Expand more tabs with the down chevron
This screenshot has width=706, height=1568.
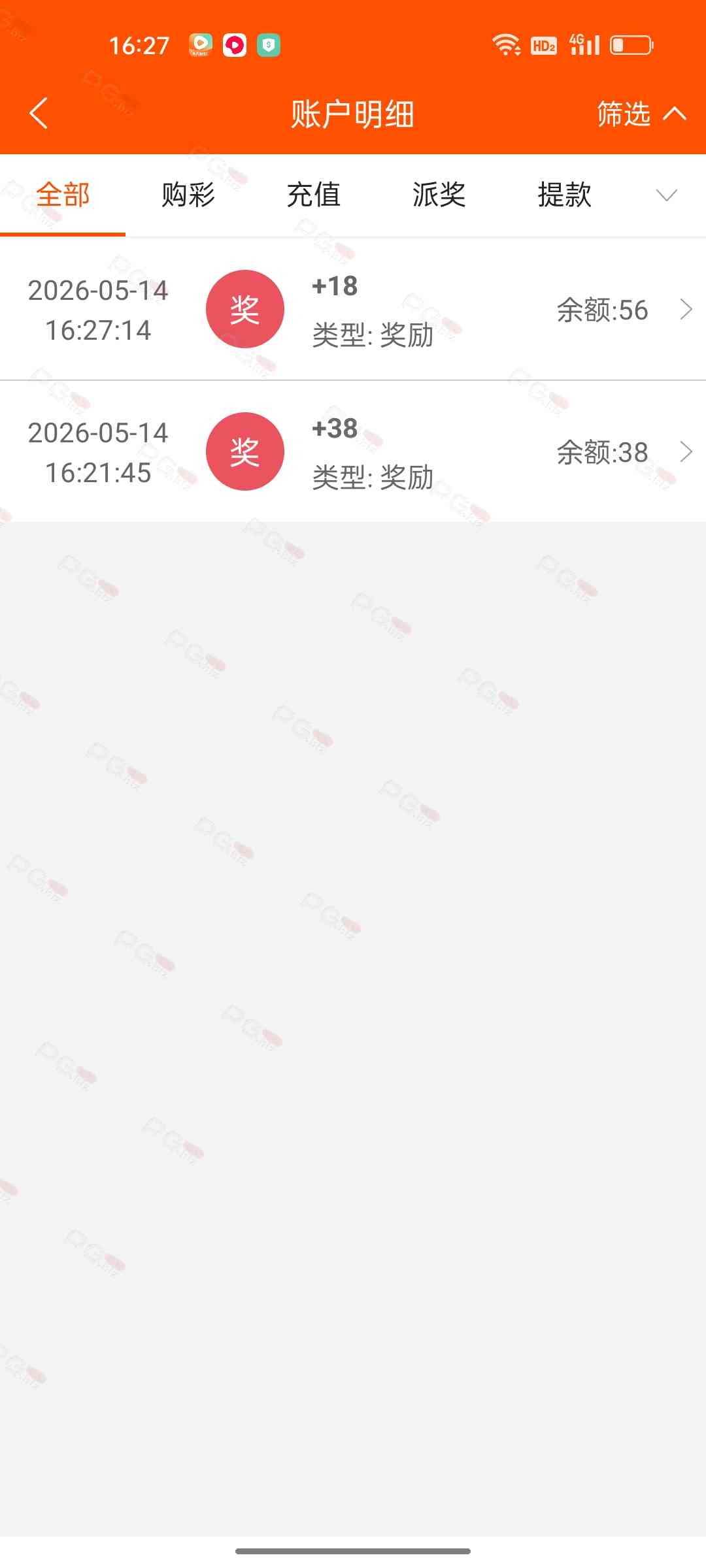click(667, 195)
